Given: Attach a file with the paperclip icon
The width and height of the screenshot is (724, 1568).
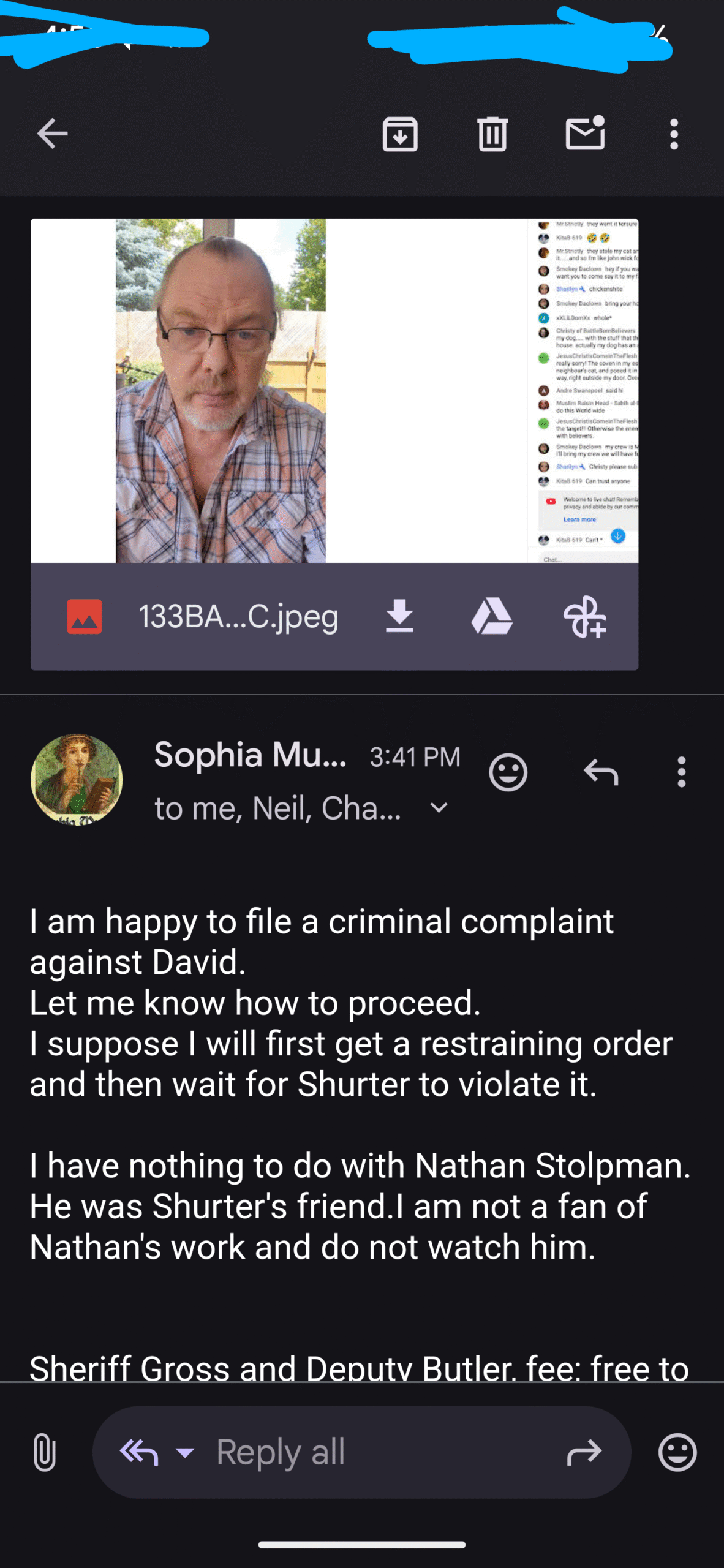Looking at the screenshot, I should tap(45, 1452).
